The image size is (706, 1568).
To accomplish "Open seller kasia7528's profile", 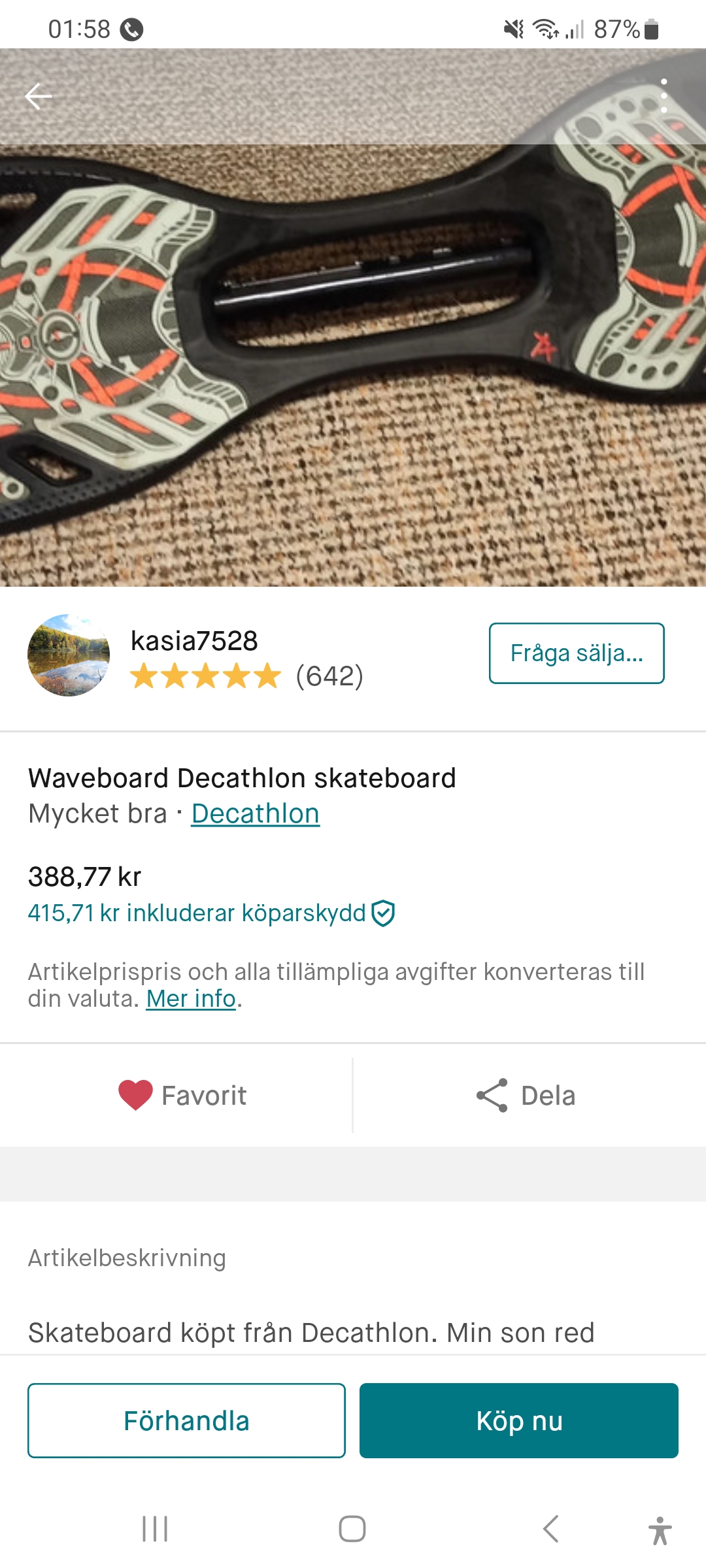I will point(193,641).
